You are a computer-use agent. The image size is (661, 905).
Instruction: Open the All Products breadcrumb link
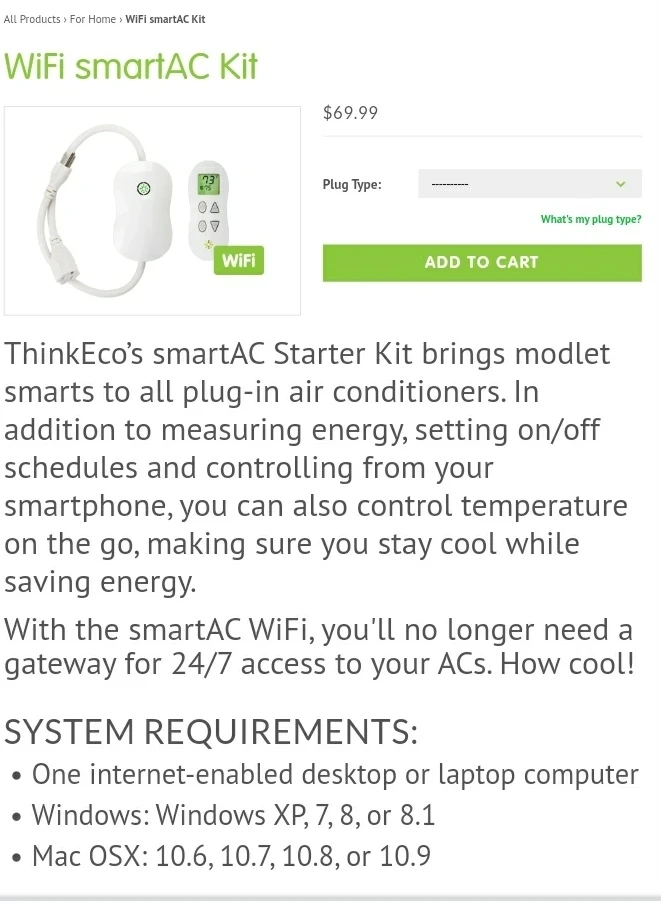(32, 19)
